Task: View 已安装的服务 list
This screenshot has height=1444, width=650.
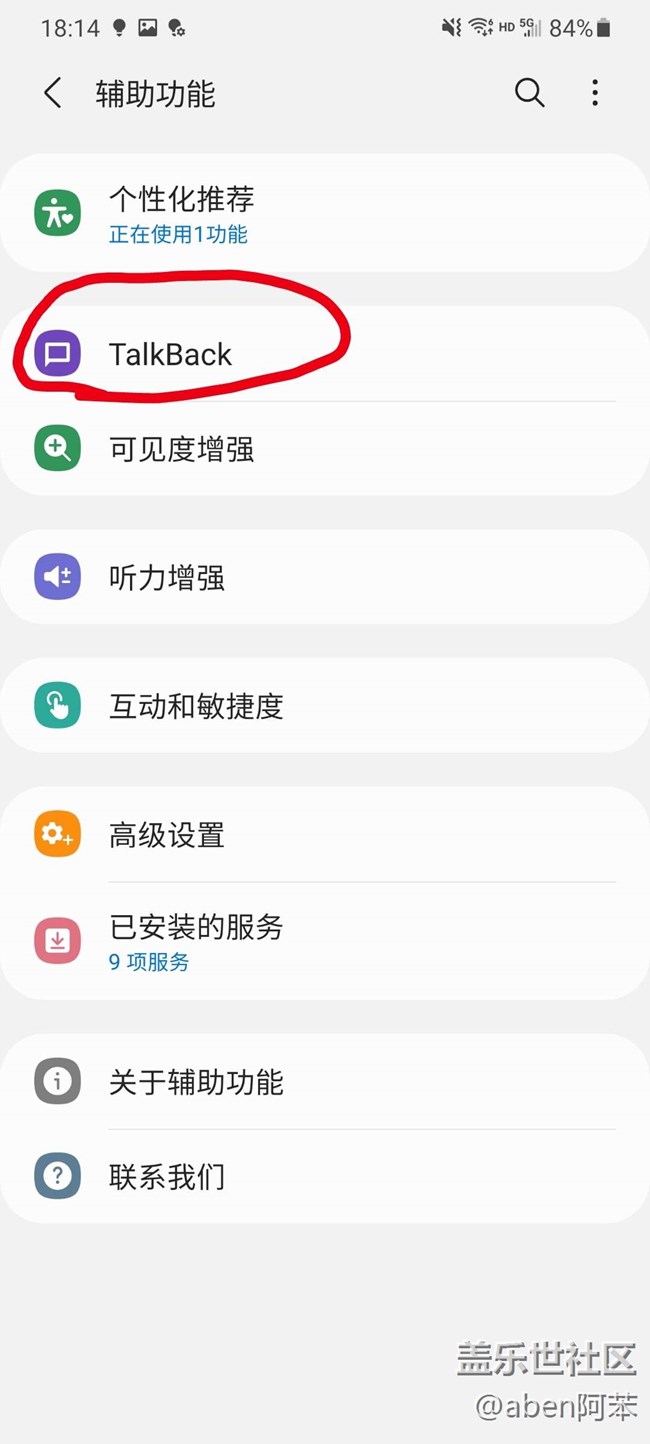Action: point(324,941)
